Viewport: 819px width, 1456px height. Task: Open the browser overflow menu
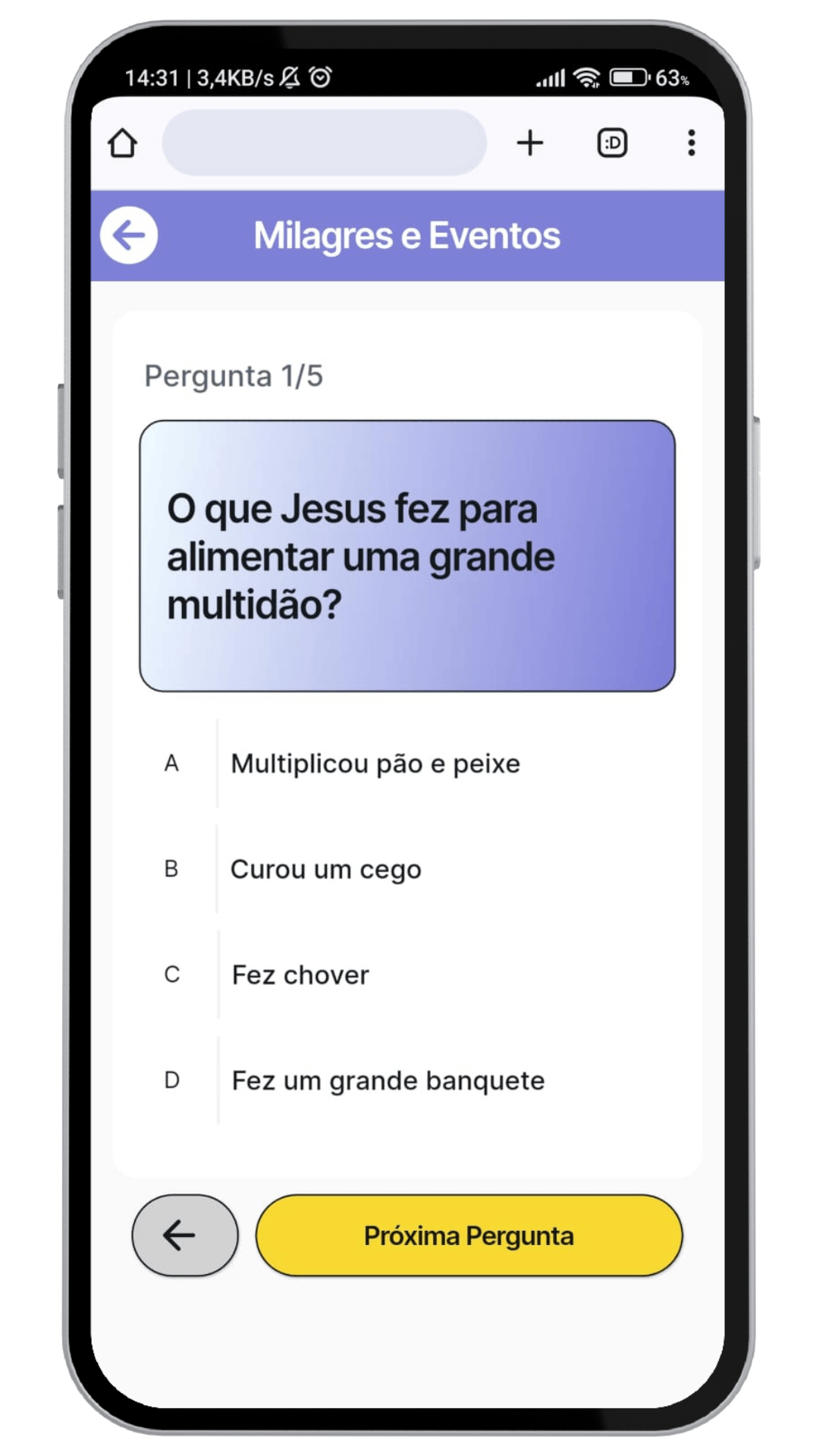(x=691, y=143)
